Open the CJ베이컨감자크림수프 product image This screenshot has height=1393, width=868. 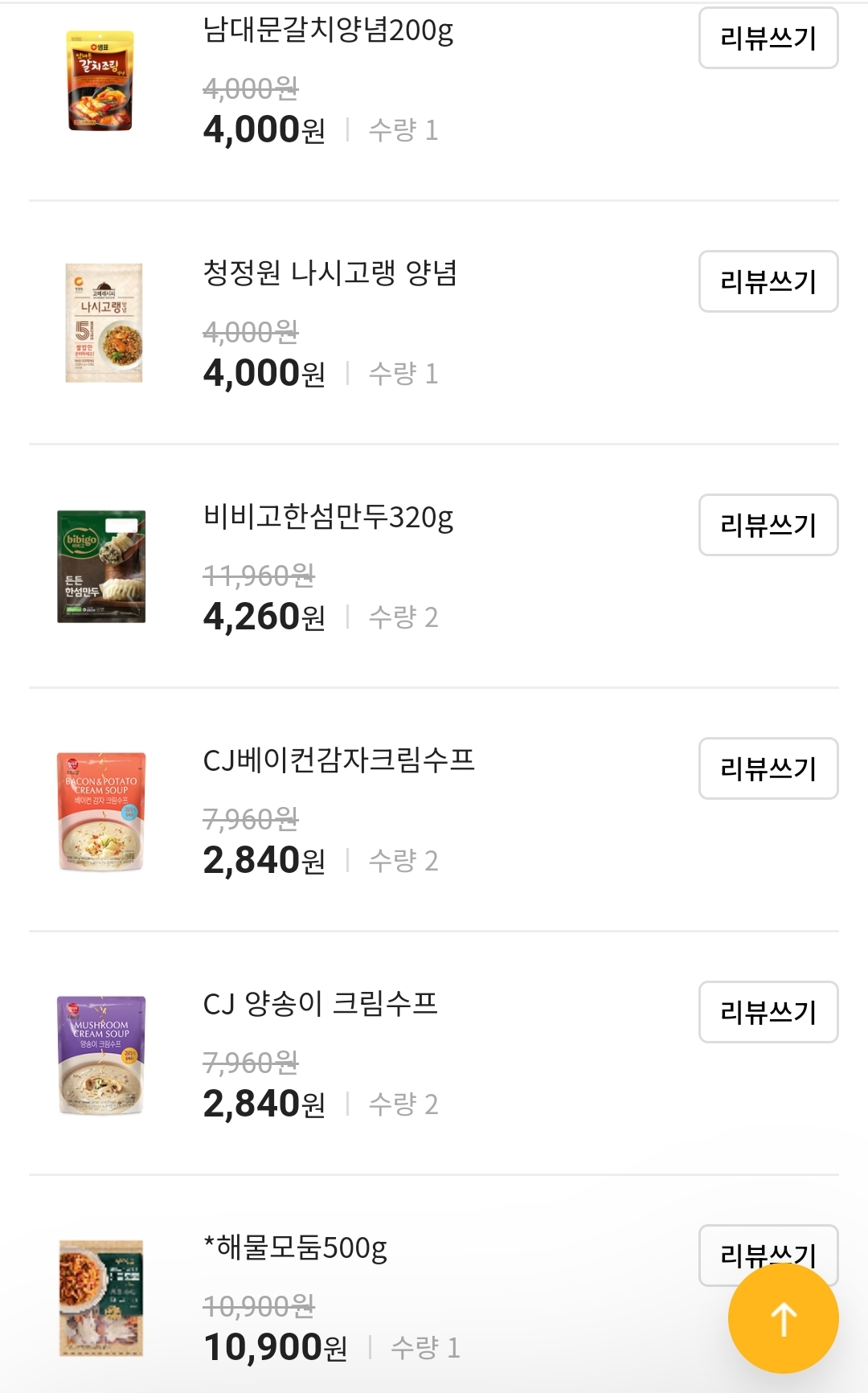101,811
